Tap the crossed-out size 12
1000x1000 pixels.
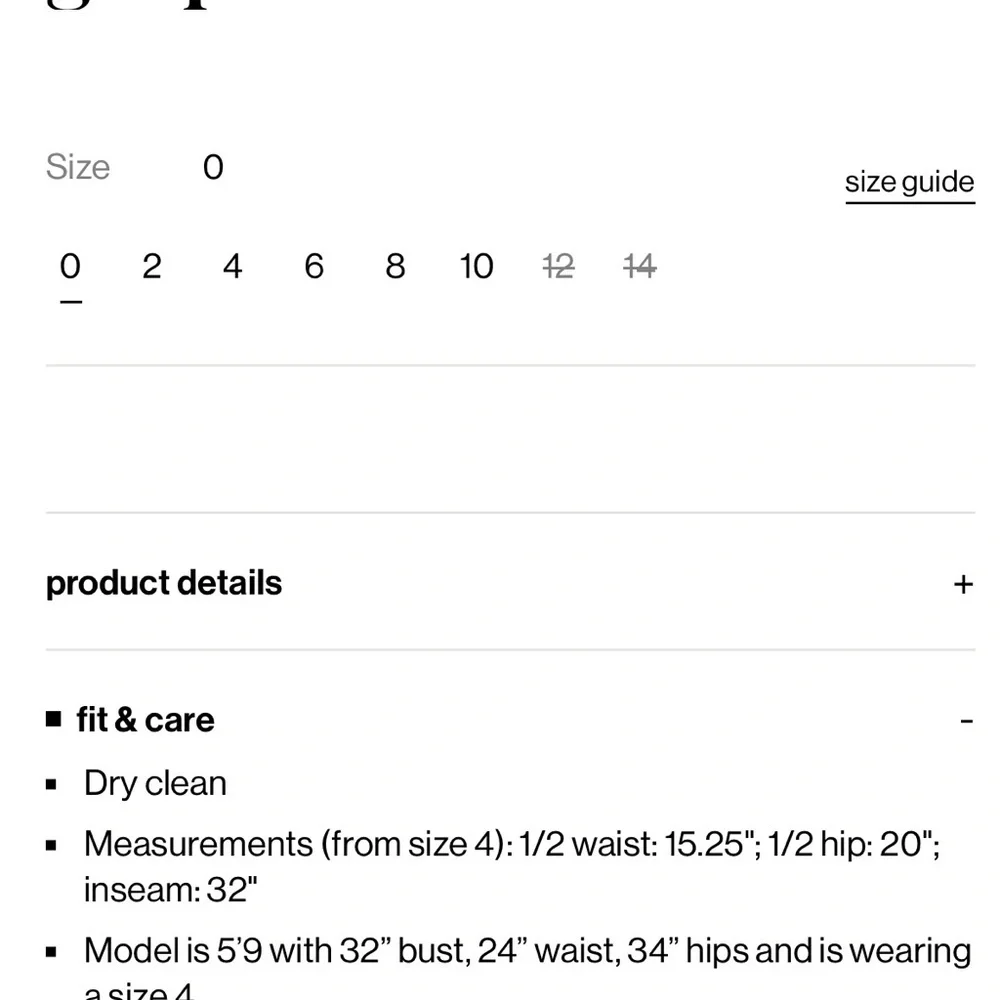pyautogui.click(x=558, y=267)
